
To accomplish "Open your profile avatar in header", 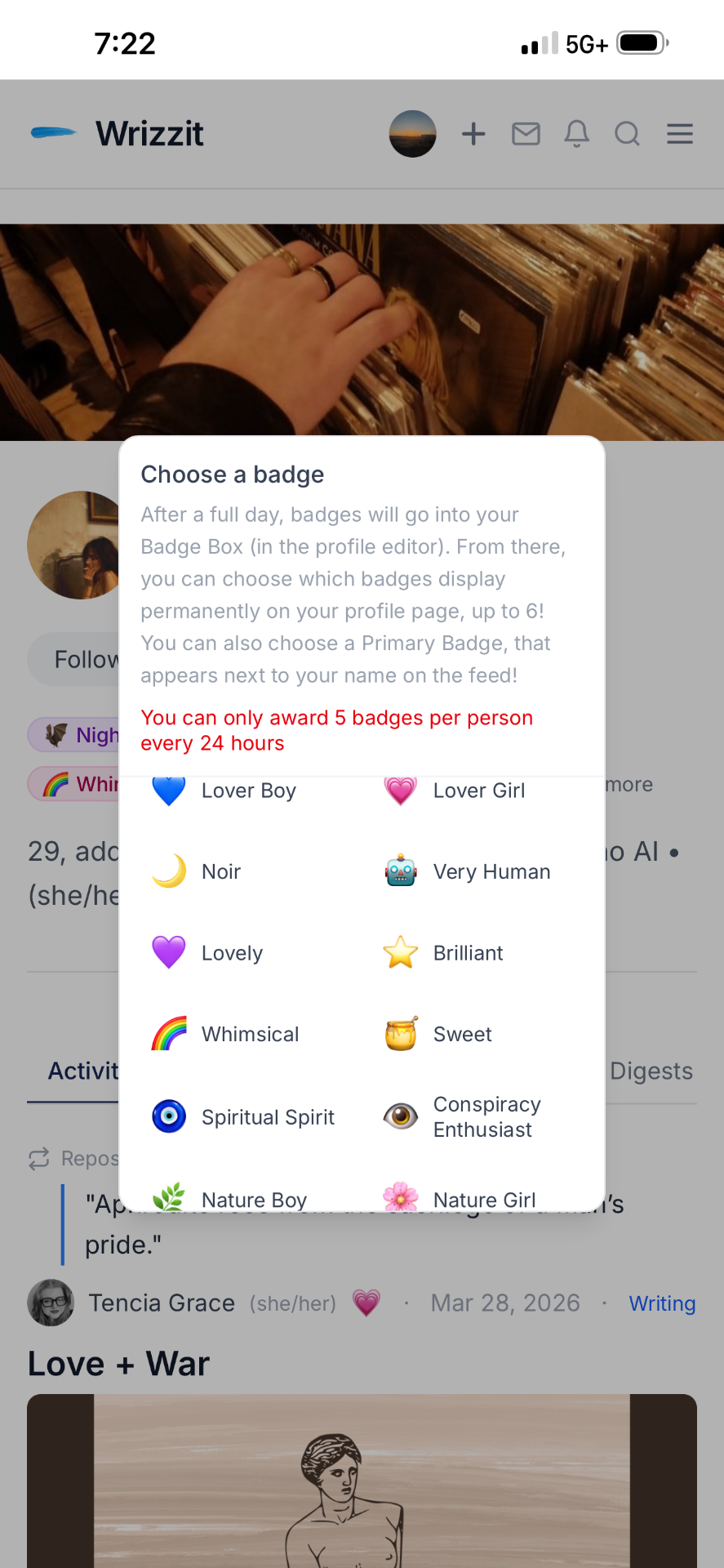I will [x=413, y=134].
